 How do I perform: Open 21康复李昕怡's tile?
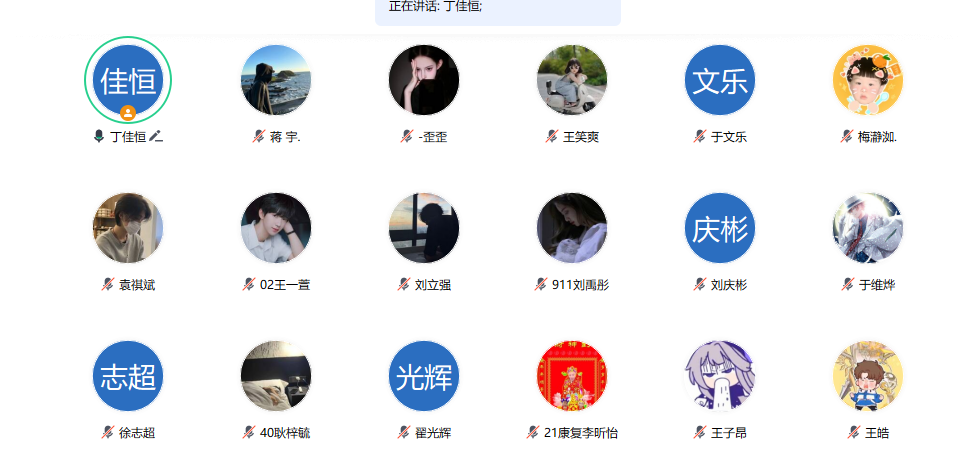572,376
